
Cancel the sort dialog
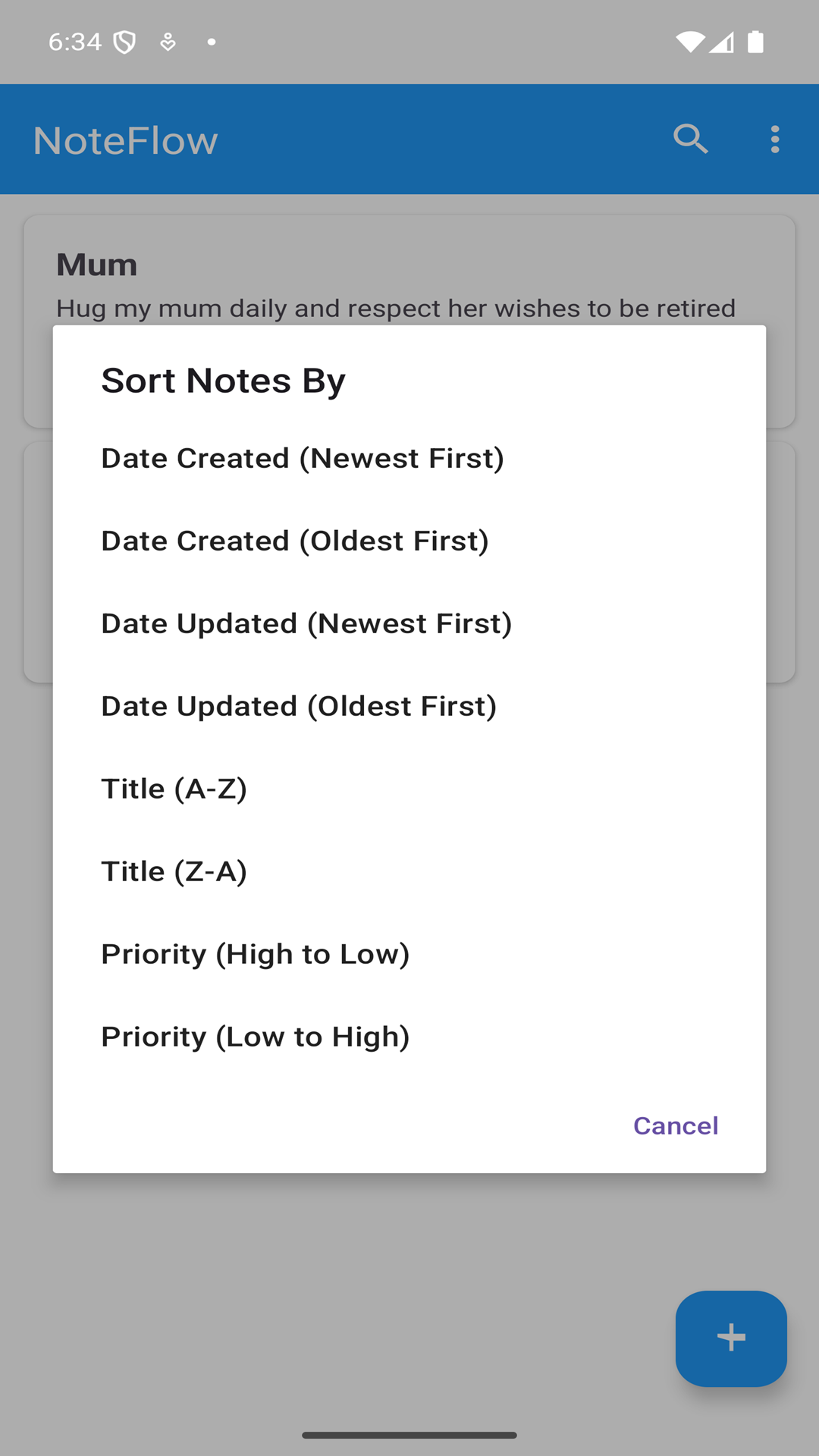pyautogui.click(x=676, y=1125)
